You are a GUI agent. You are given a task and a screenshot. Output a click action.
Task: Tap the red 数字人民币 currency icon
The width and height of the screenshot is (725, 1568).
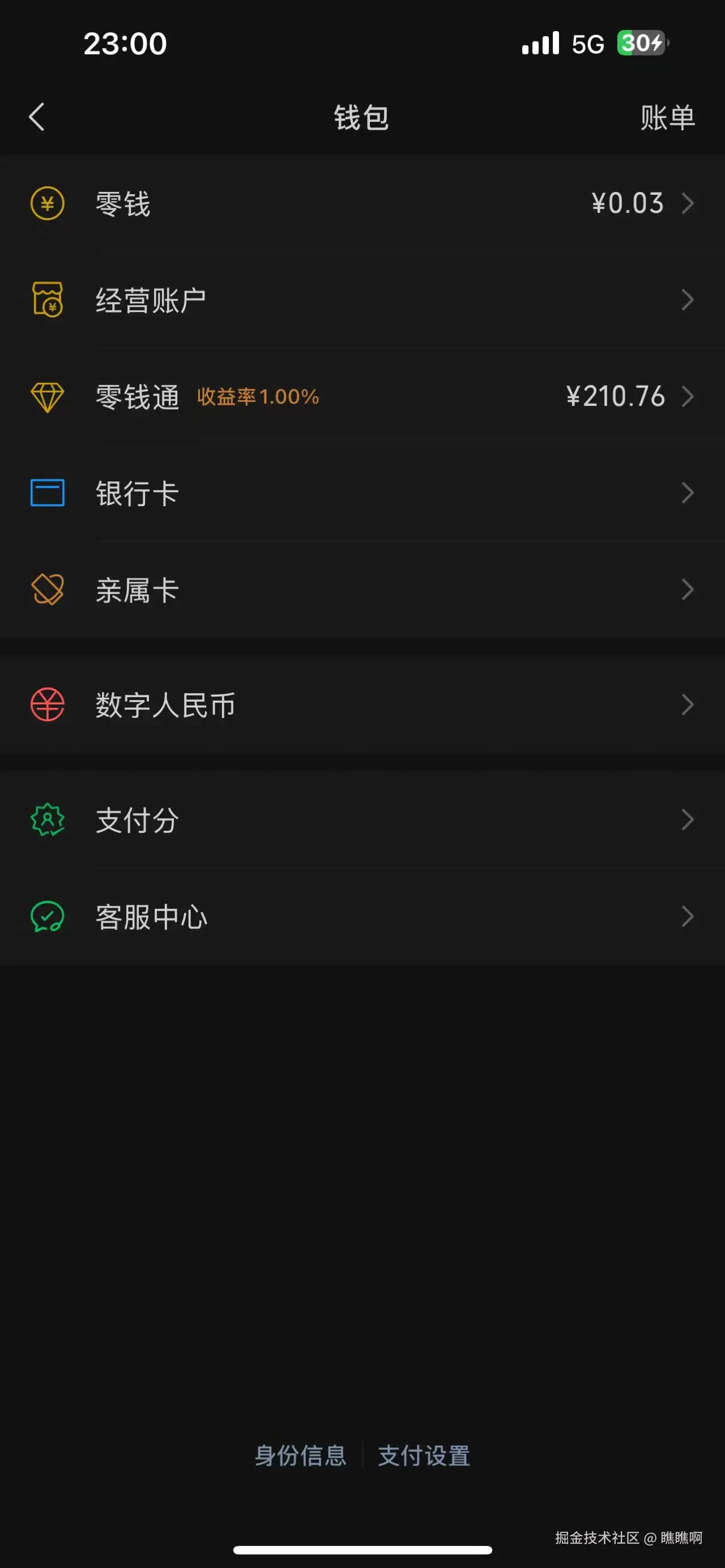pyautogui.click(x=47, y=704)
